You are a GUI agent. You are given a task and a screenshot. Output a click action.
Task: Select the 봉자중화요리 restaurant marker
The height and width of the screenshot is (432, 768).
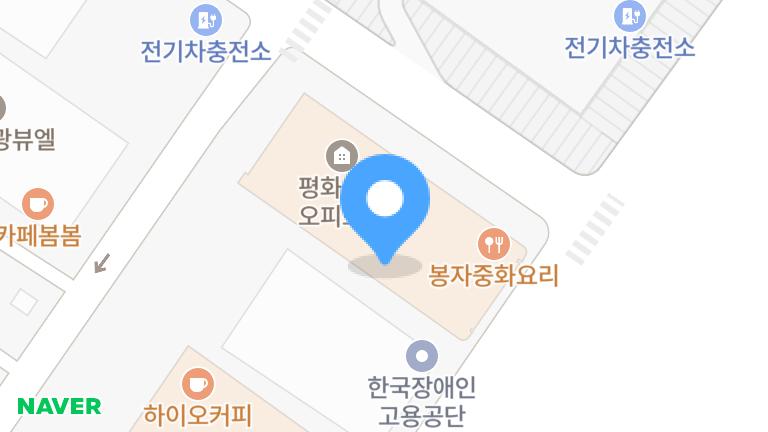tap(494, 242)
